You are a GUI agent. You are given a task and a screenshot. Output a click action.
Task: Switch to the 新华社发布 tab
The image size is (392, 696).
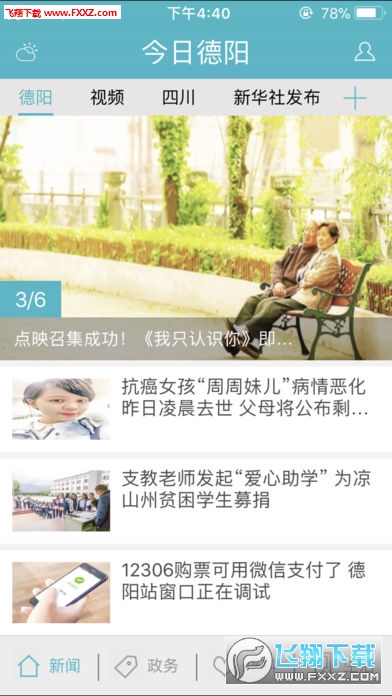(277, 98)
